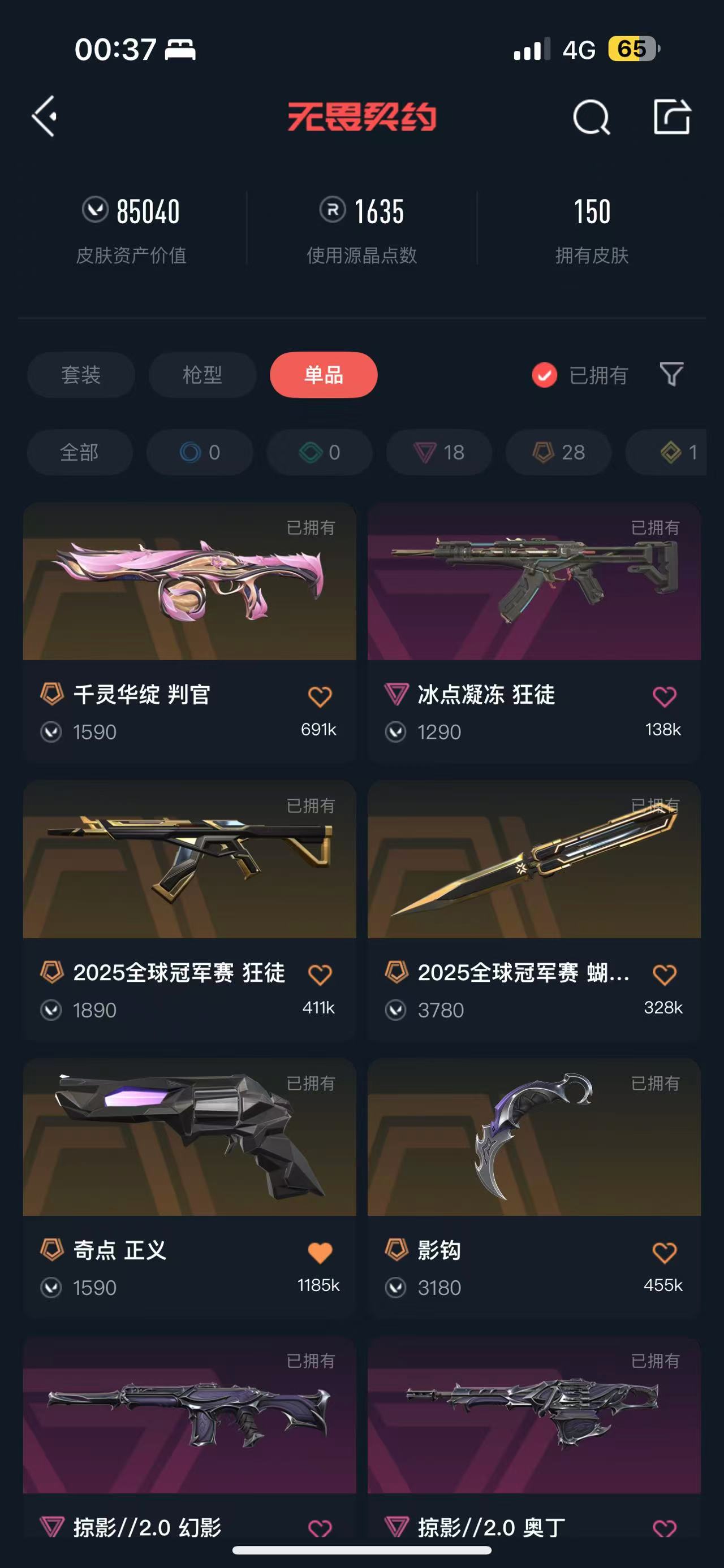Go back using the top-left arrow
Screen dimensions: 724x1568
coord(45,116)
